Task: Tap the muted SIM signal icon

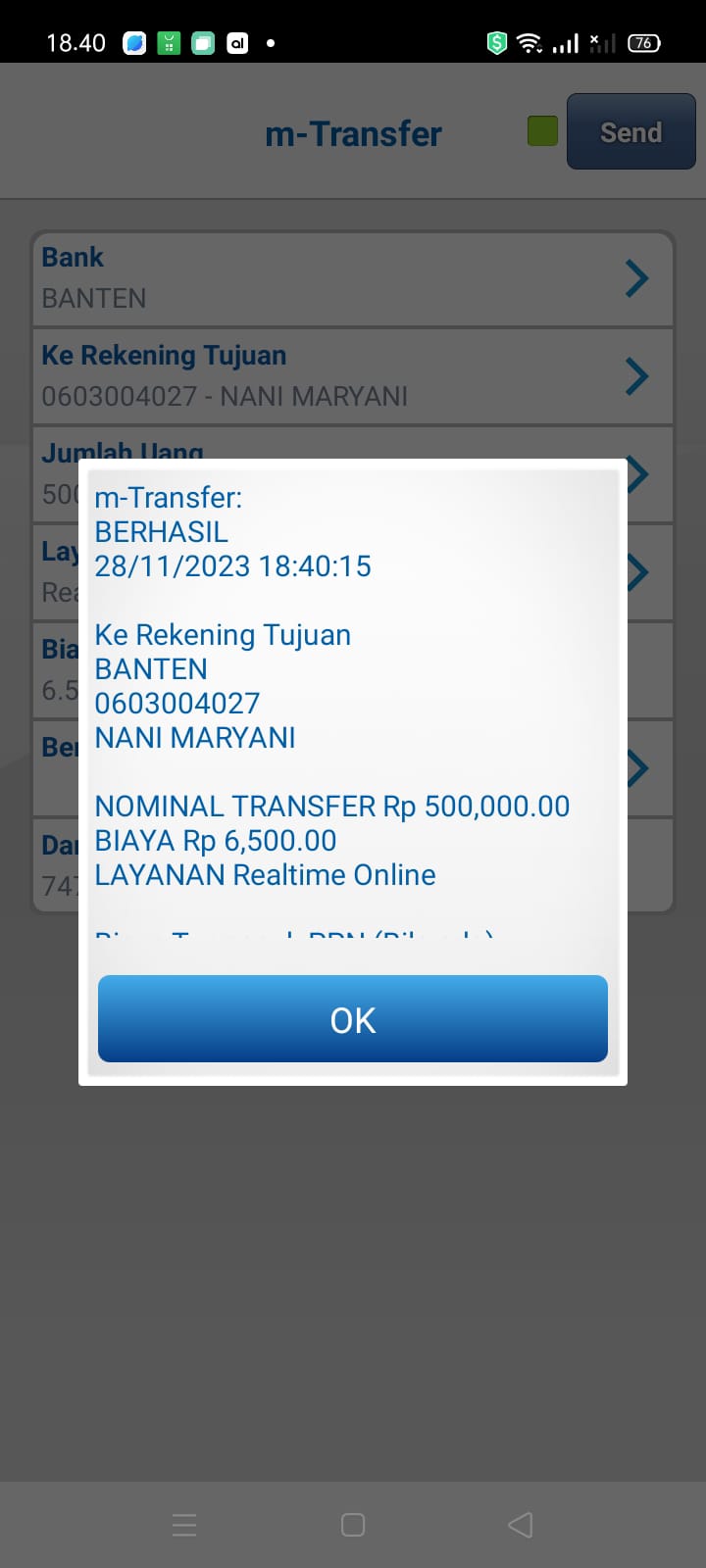Action: click(601, 41)
